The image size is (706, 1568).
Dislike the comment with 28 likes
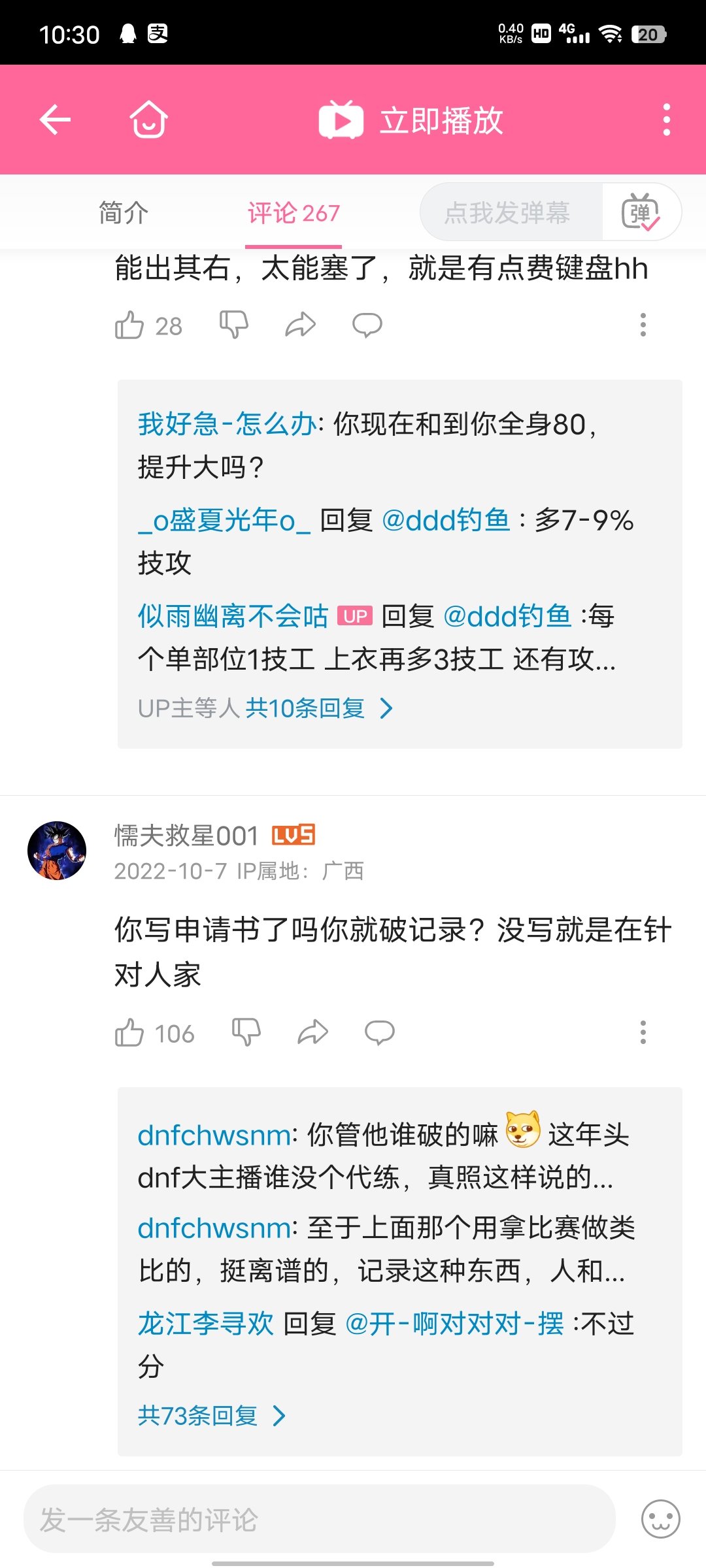click(234, 325)
